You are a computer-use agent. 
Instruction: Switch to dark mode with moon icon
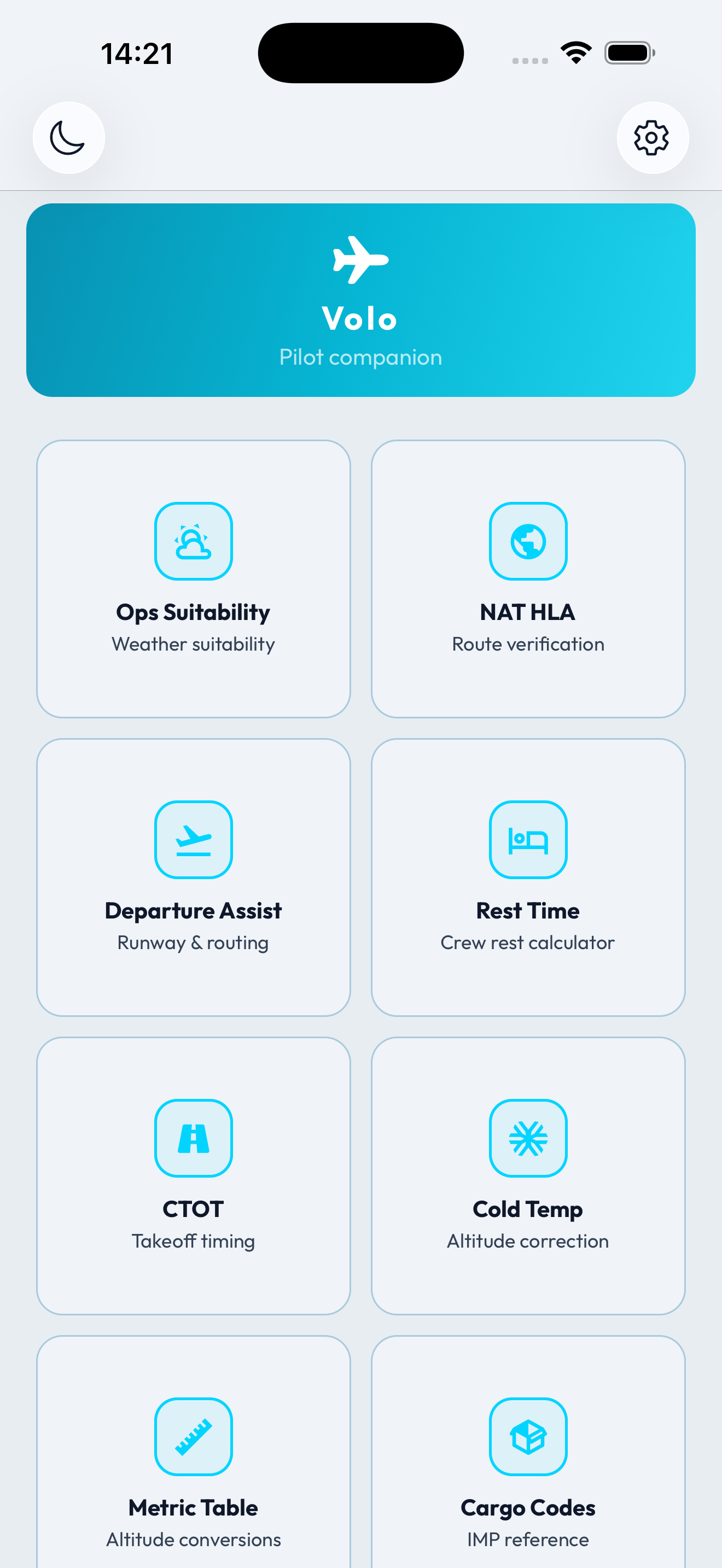(x=68, y=138)
